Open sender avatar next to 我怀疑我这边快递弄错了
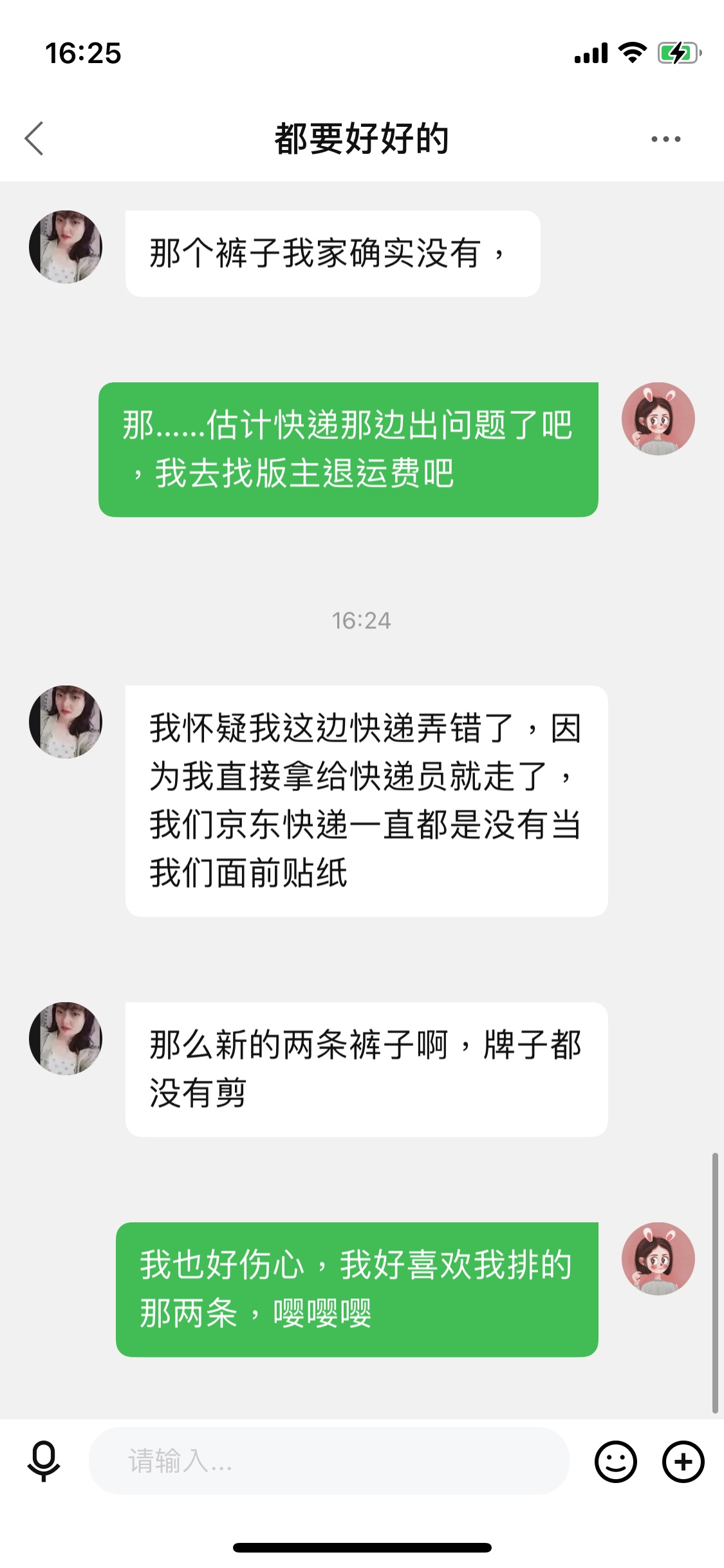 [x=66, y=722]
